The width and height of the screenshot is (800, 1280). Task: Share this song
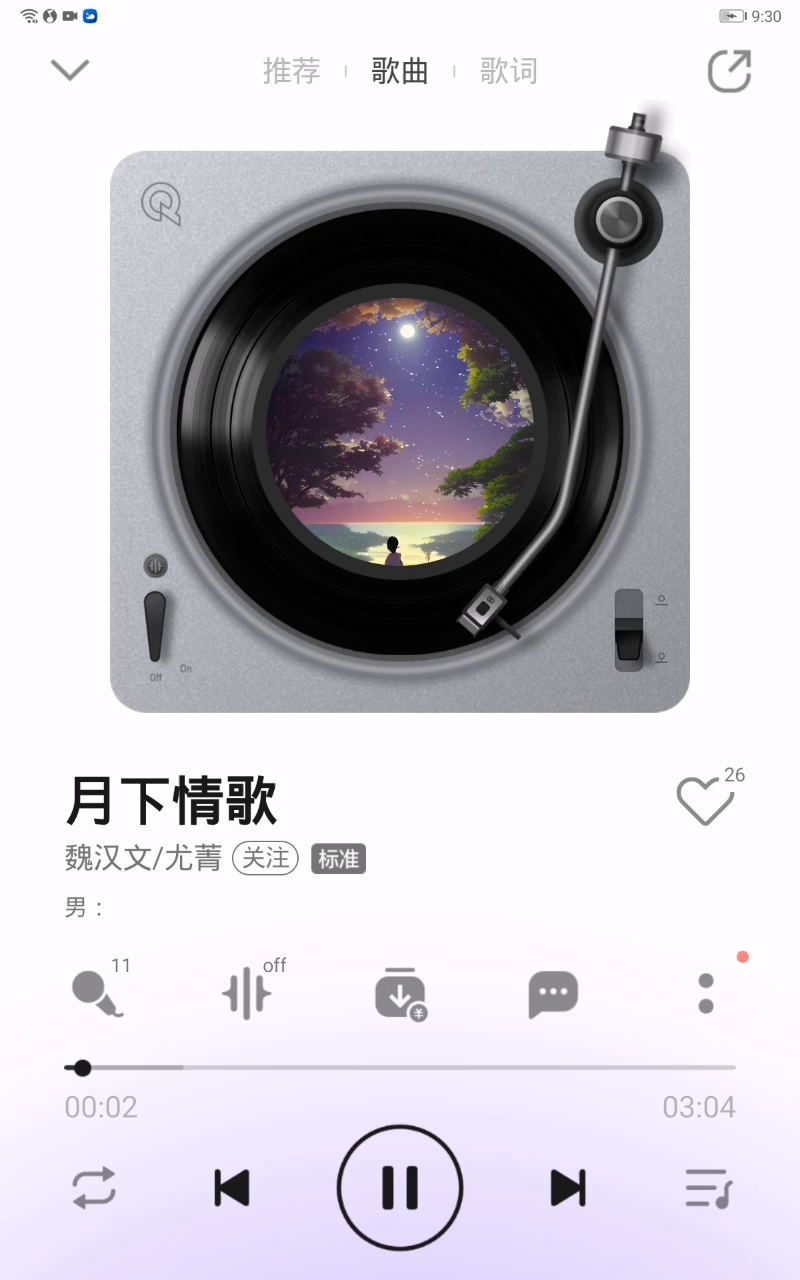[x=729, y=71]
